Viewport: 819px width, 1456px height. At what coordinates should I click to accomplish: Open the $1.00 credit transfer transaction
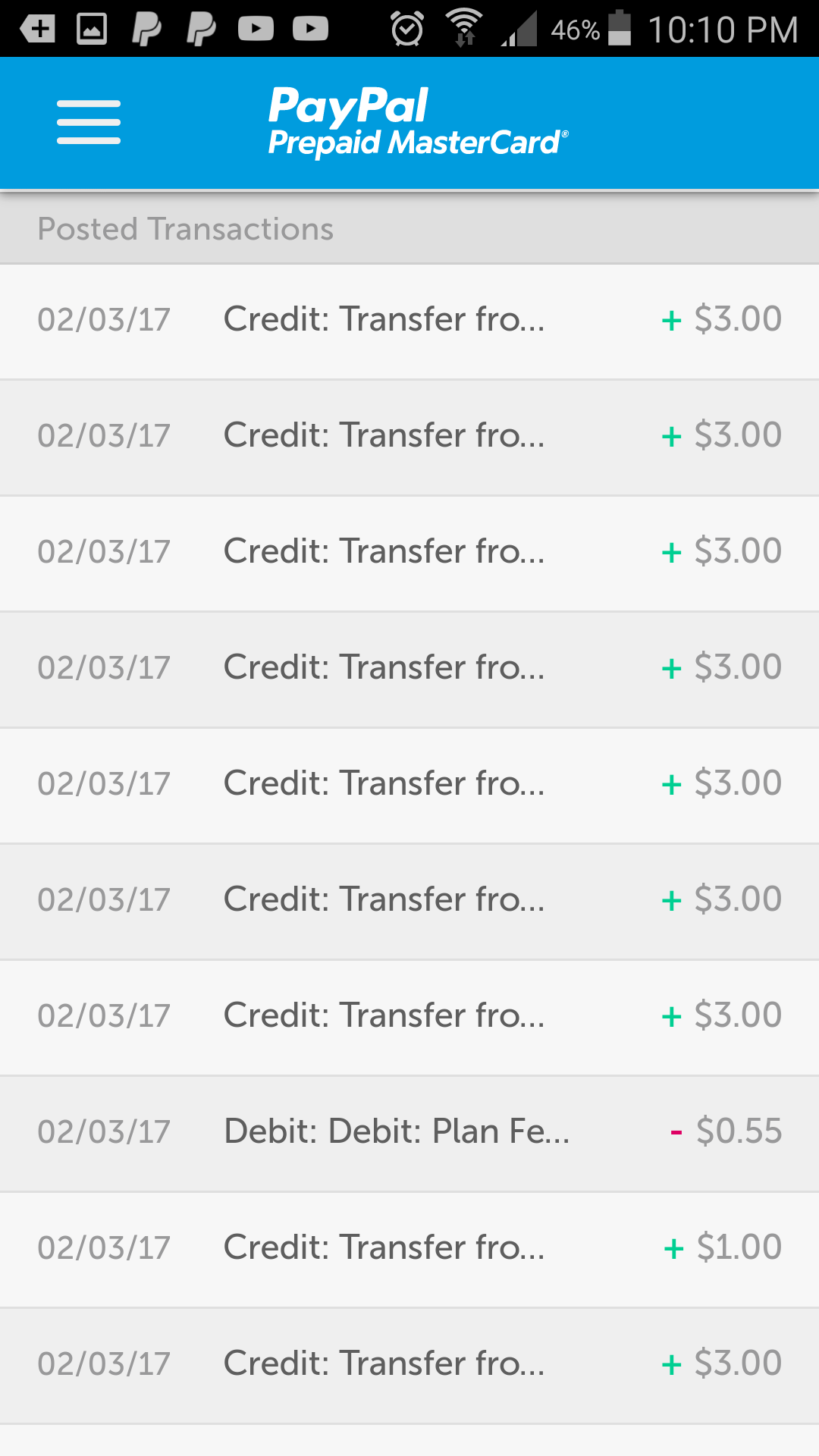click(x=409, y=1249)
